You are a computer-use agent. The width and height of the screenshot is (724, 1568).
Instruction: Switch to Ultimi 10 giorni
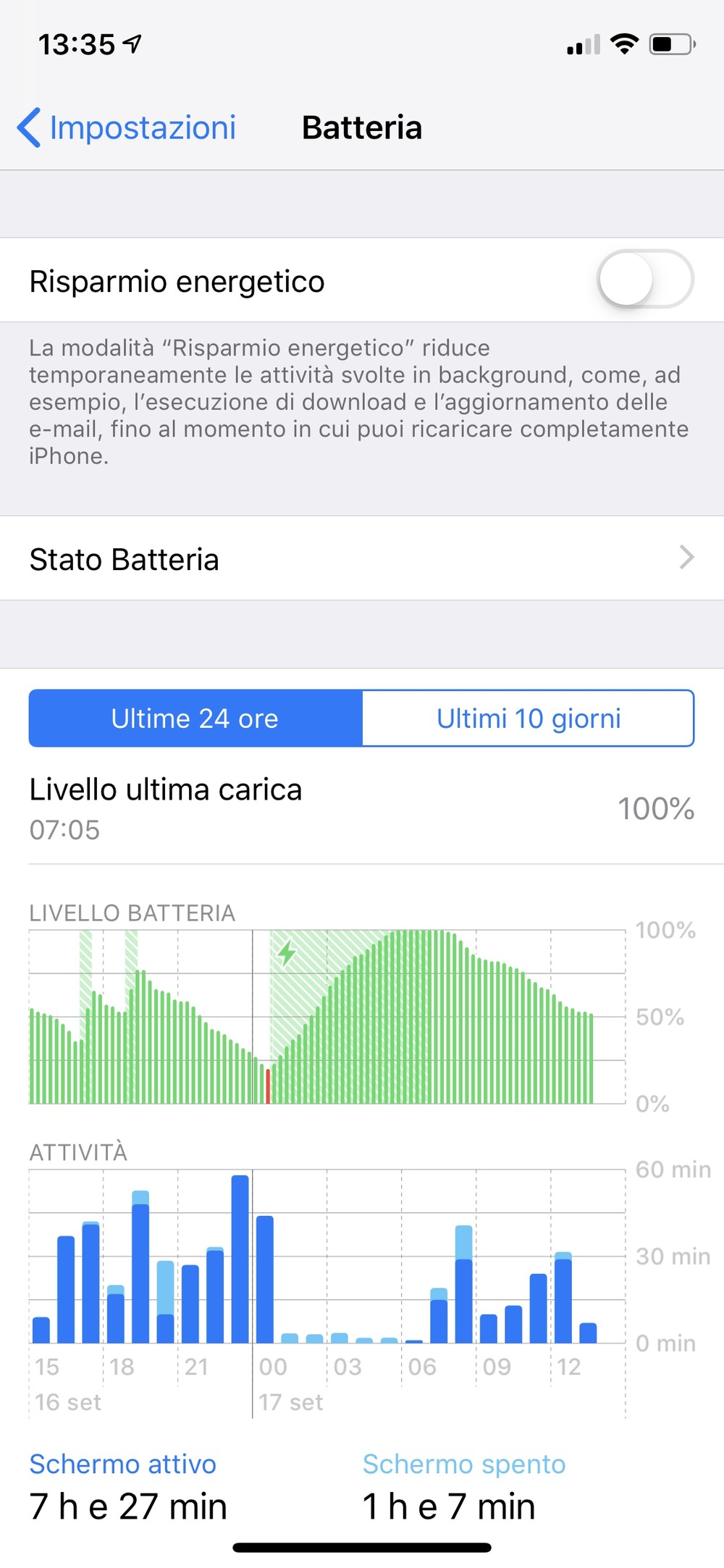click(x=528, y=718)
